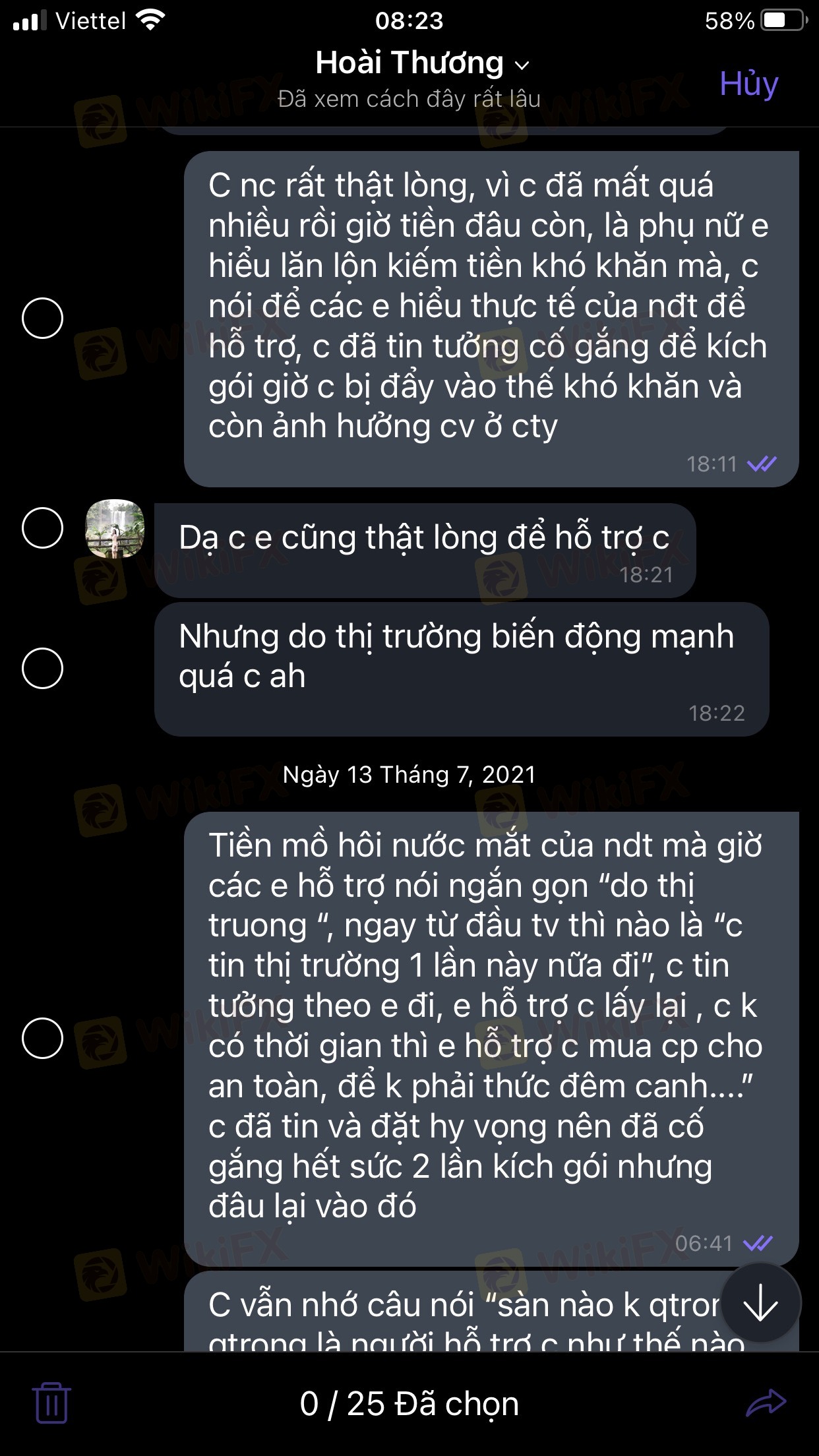Viewport: 819px width, 1456px height.
Task: Delete selected messages with the trash icon
Action: click(x=51, y=1403)
